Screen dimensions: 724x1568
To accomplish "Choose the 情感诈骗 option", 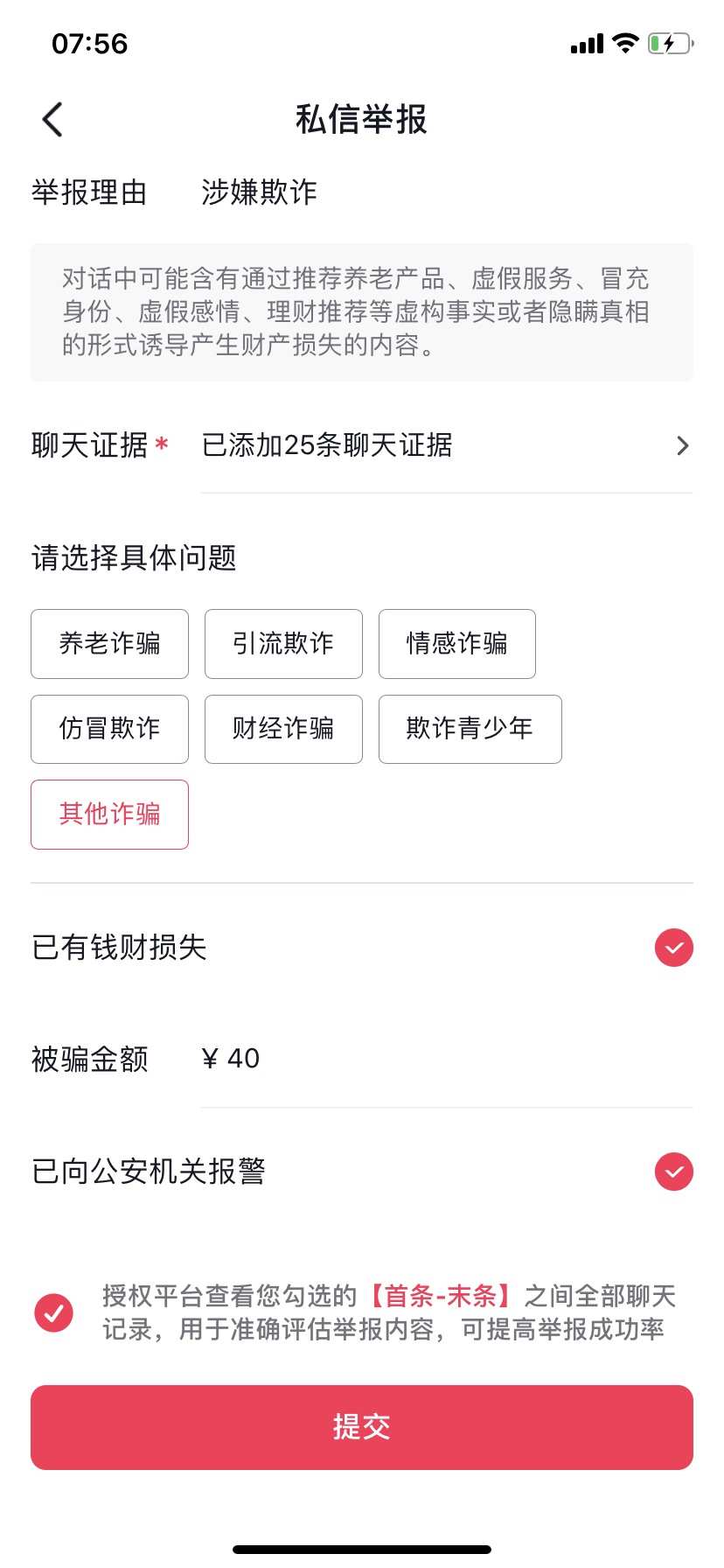I will tap(457, 644).
